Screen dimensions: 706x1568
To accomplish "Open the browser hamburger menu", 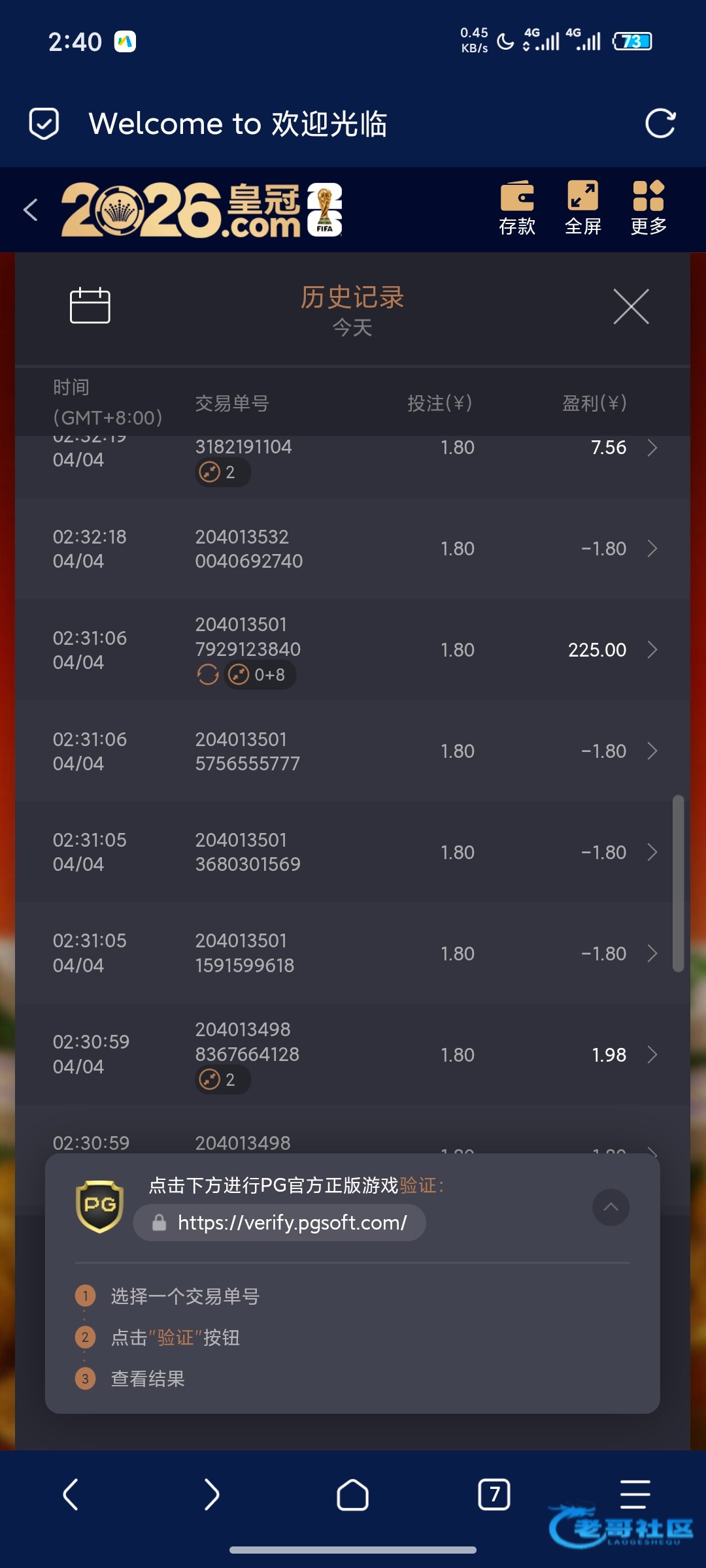I will 635,1494.
